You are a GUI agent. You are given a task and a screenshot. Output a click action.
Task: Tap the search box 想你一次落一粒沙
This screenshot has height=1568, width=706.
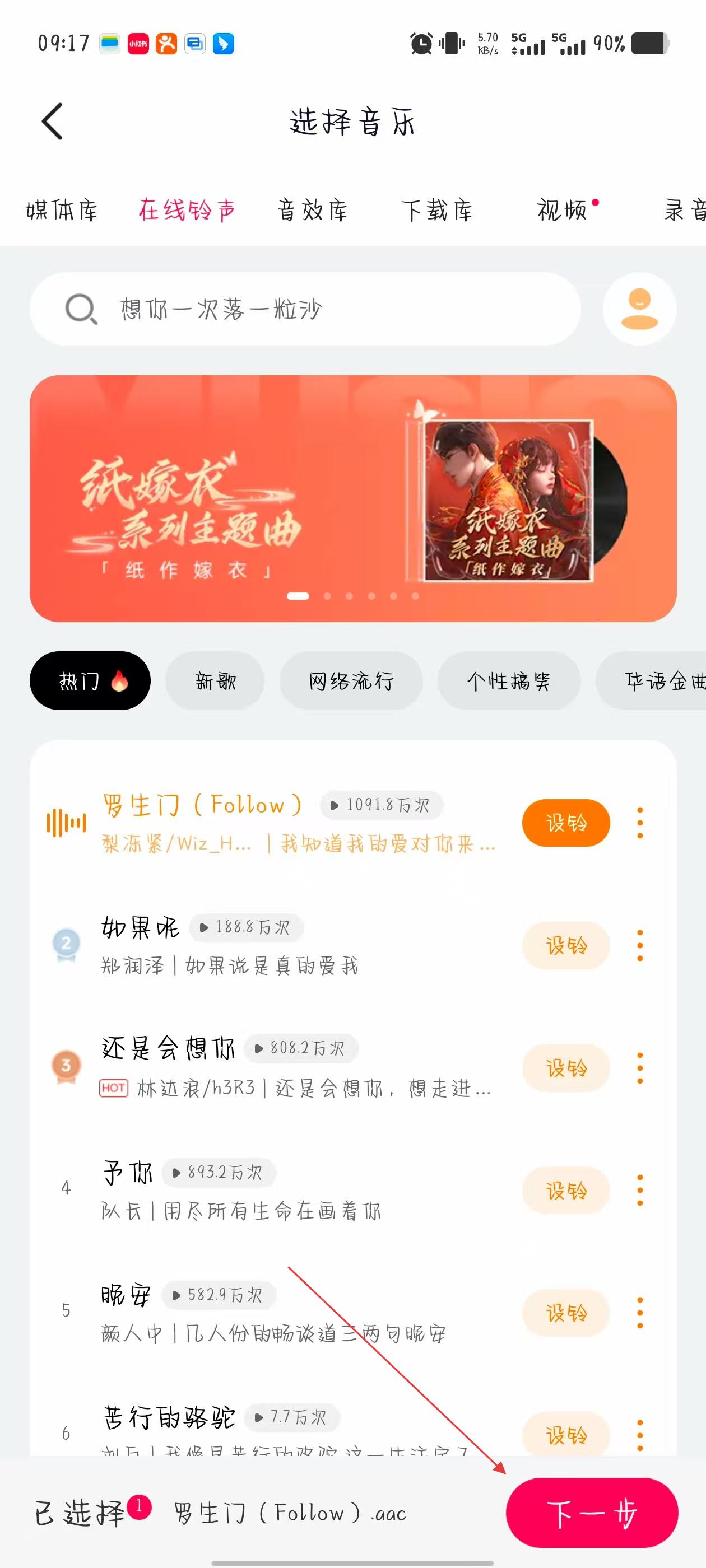click(305, 309)
